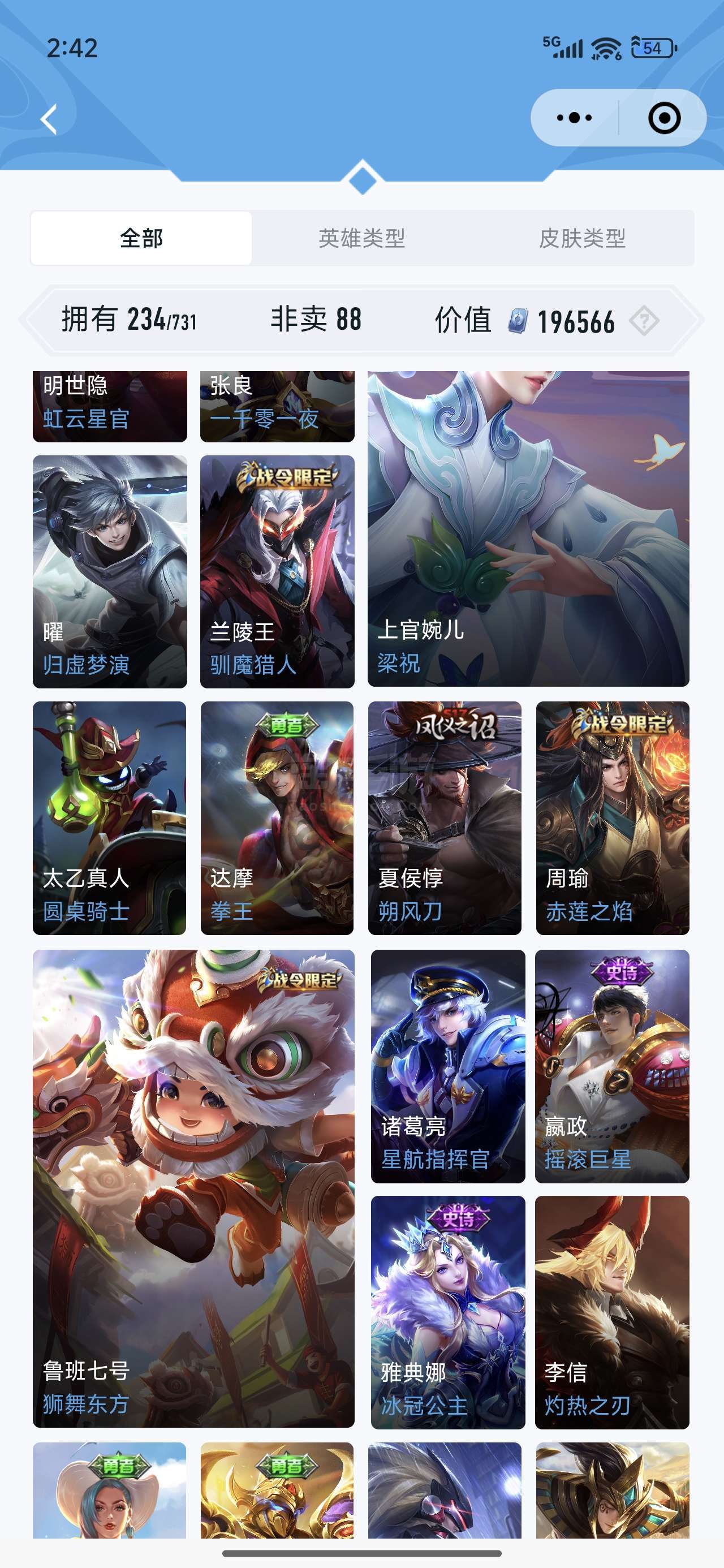Open the 夏侯惇 朔风刀 skin
The height and width of the screenshot is (1568, 724).
pyautogui.click(x=445, y=817)
